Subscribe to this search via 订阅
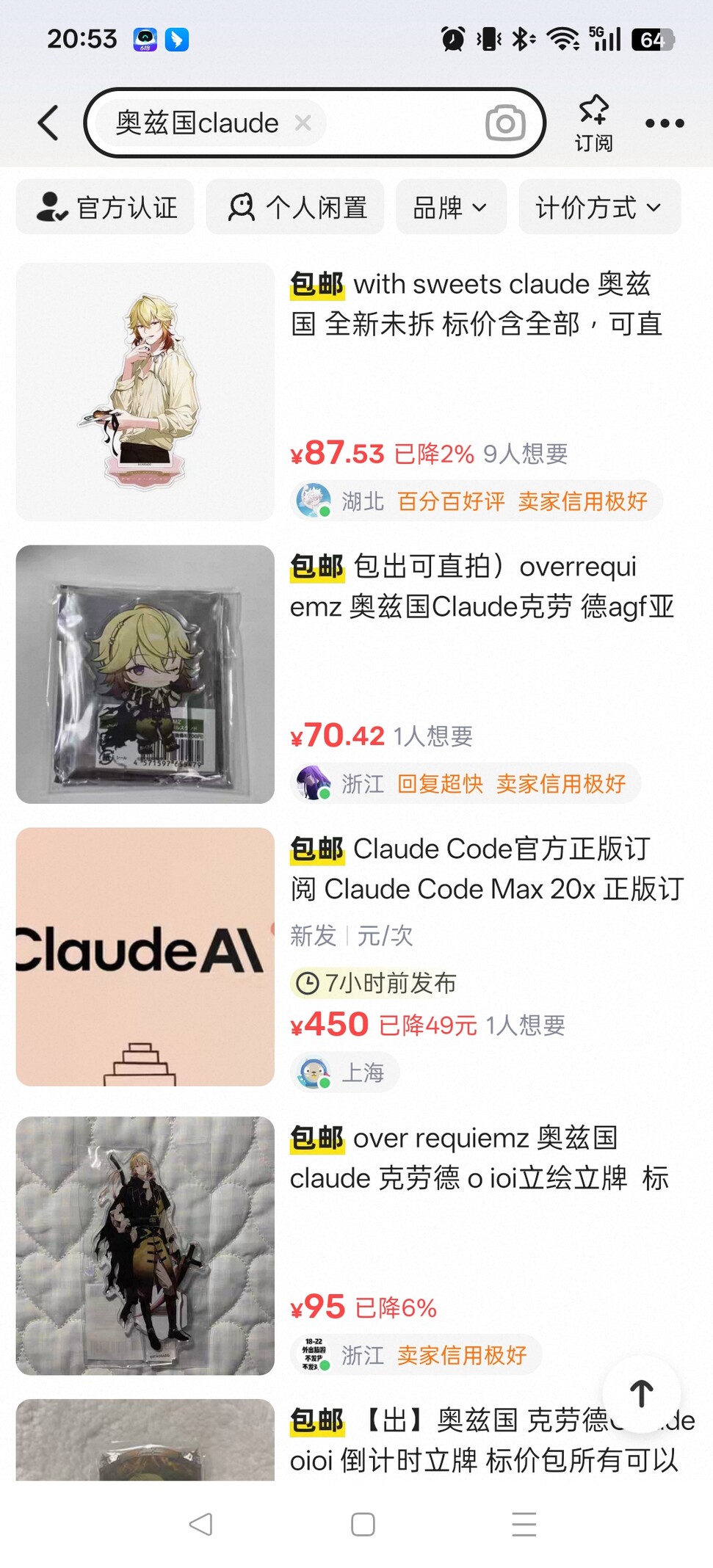 [x=593, y=123]
